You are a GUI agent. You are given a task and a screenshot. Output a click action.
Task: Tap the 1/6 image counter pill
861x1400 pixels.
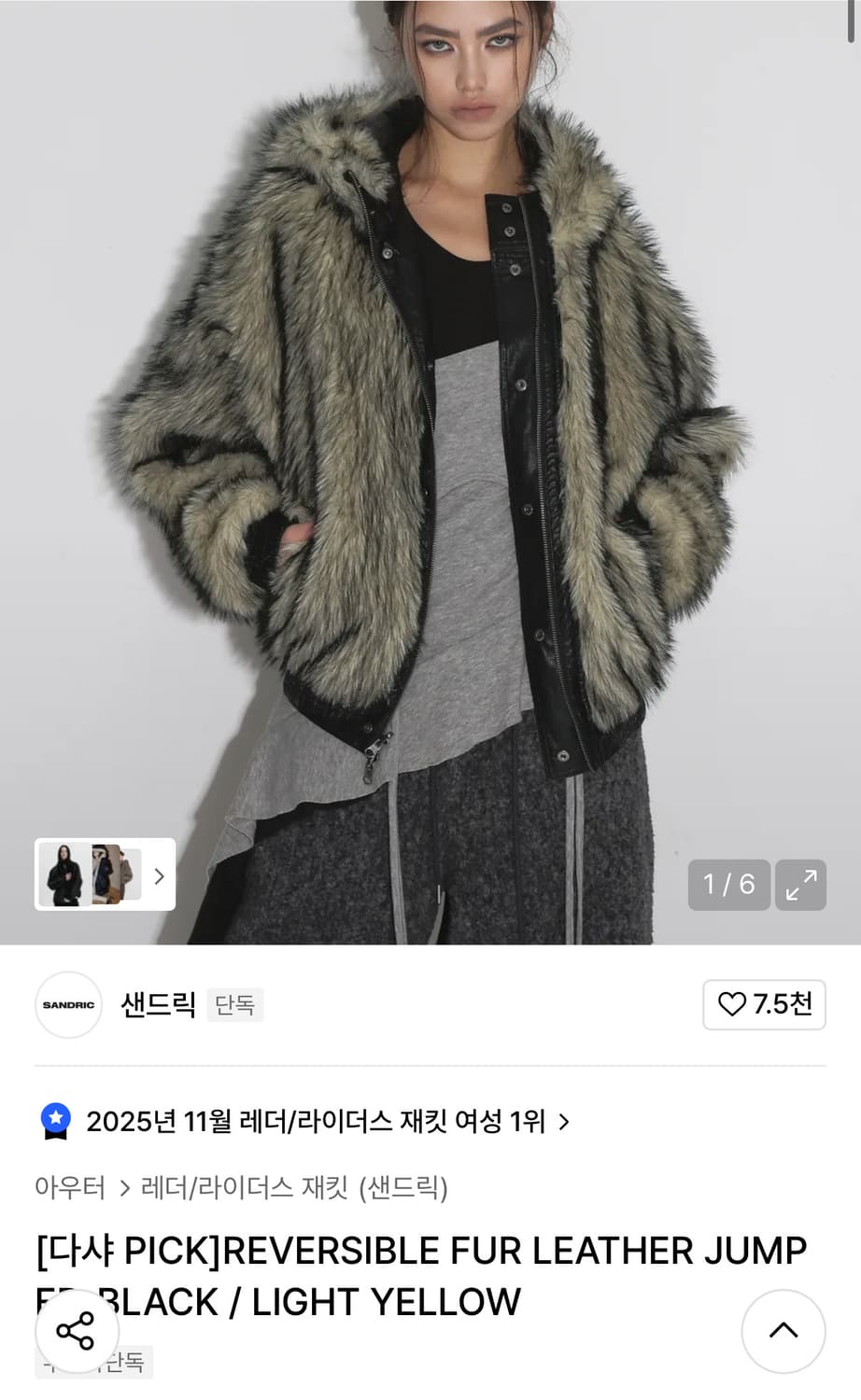728,884
